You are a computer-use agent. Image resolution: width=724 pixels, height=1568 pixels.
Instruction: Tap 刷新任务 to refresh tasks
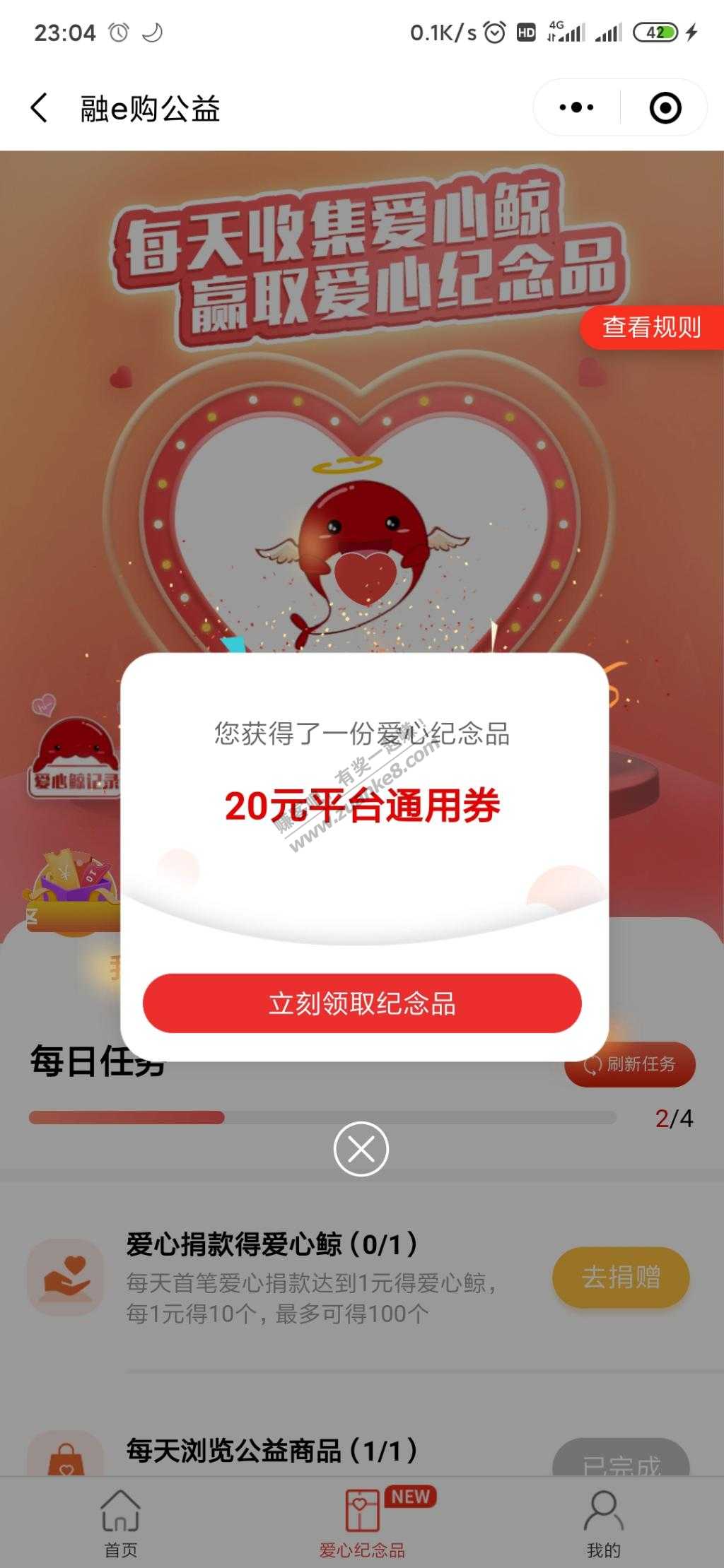click(630, 1064)
